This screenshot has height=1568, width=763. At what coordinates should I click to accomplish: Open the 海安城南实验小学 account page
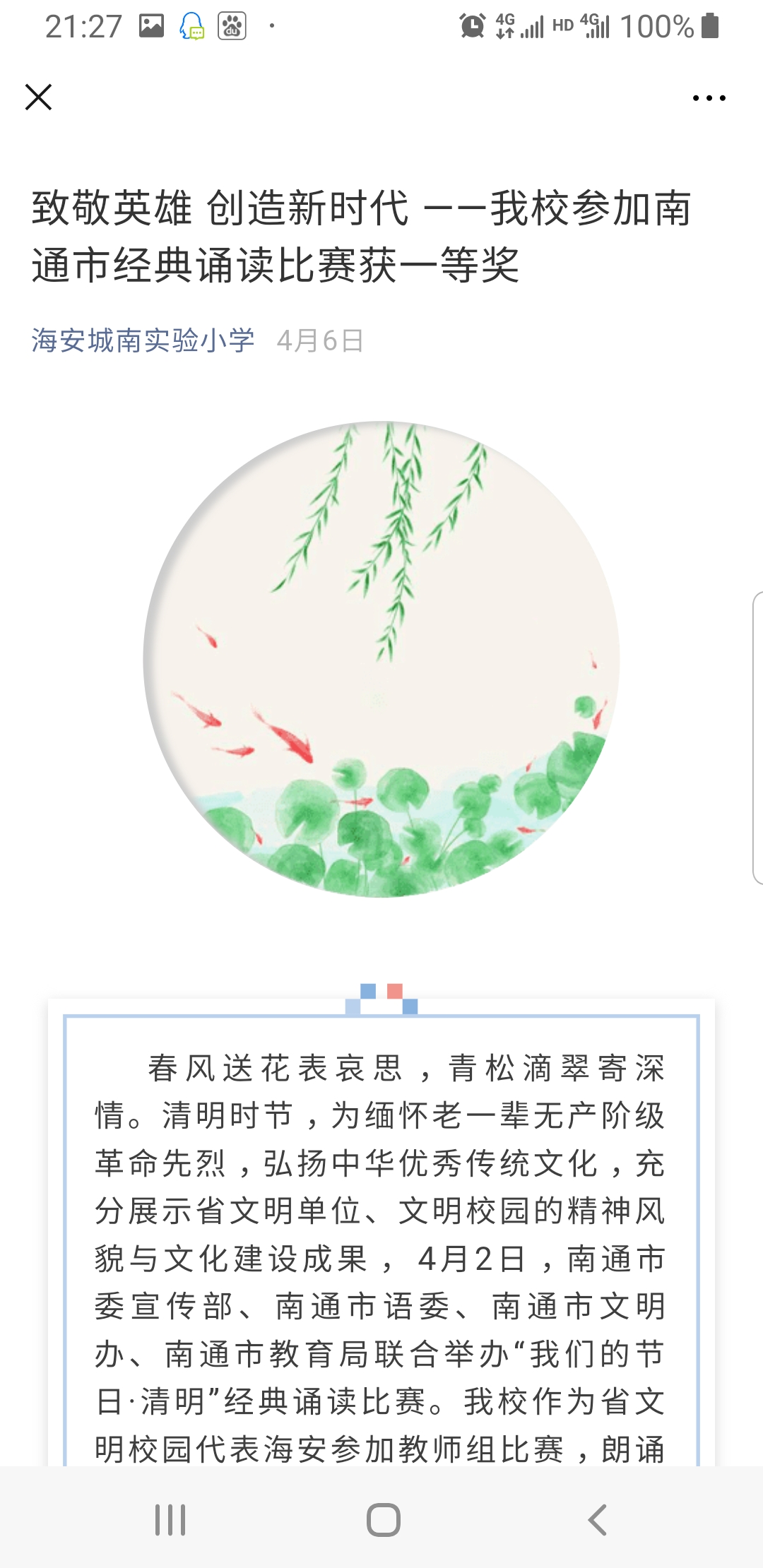143,340
